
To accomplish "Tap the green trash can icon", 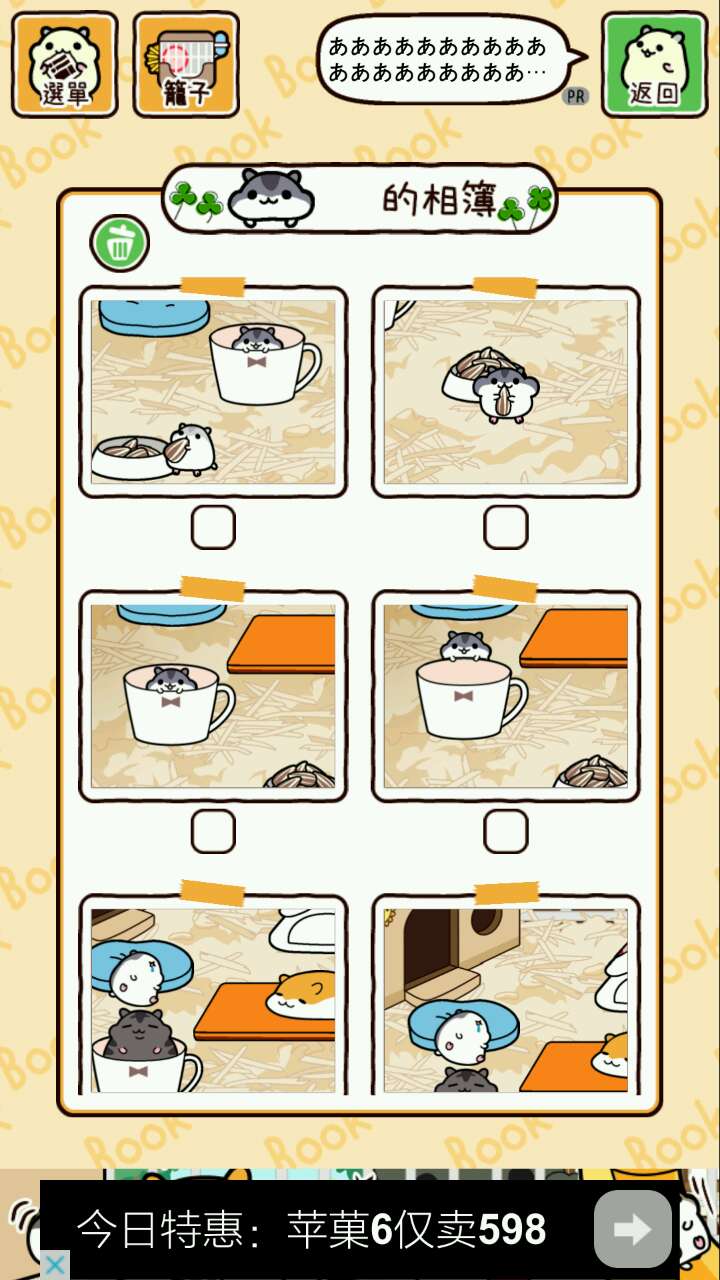I will [120, 243].
